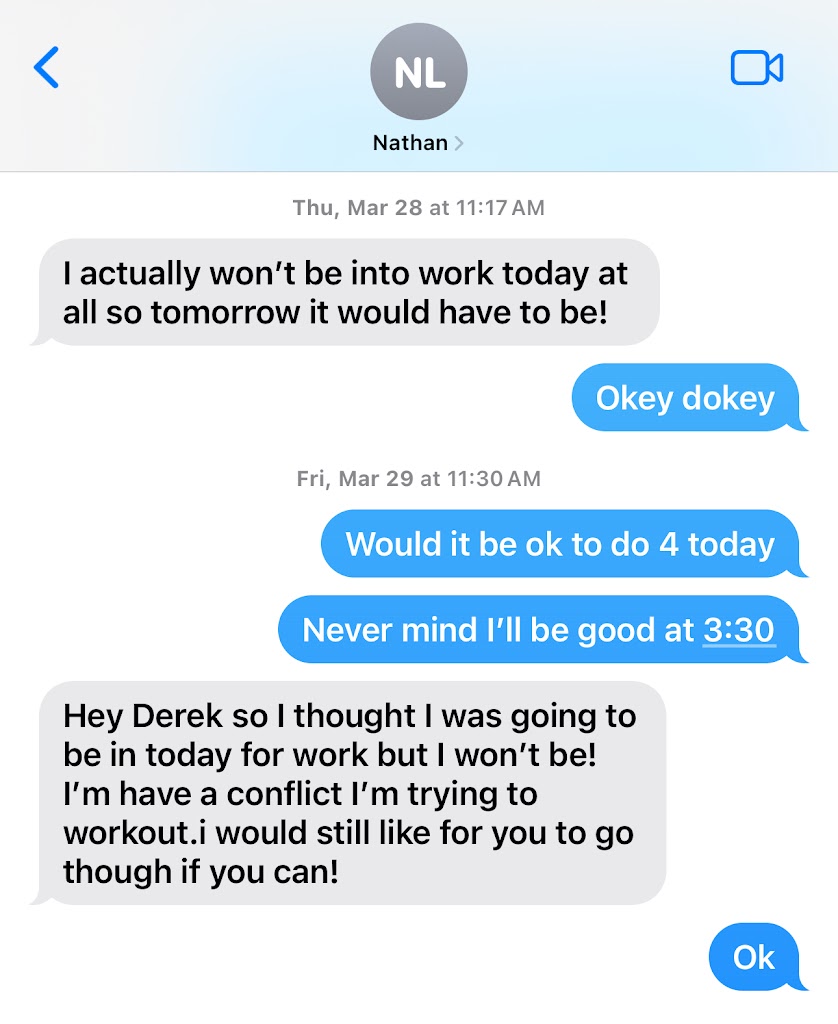Image resolution: width=838 pixels, height=1024 pixels.
Task: Go back to the messages list
Action: tap(46, 68)
